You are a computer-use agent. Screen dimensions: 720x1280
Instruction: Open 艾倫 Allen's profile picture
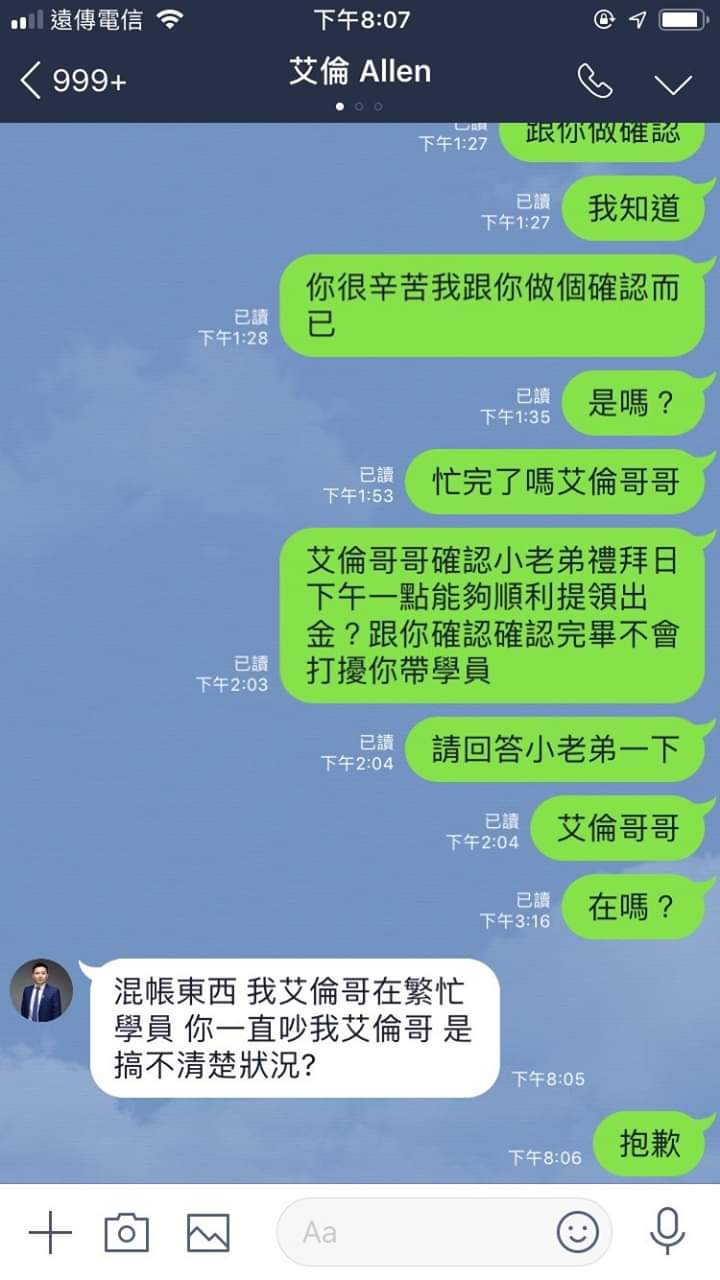[42, 990]
